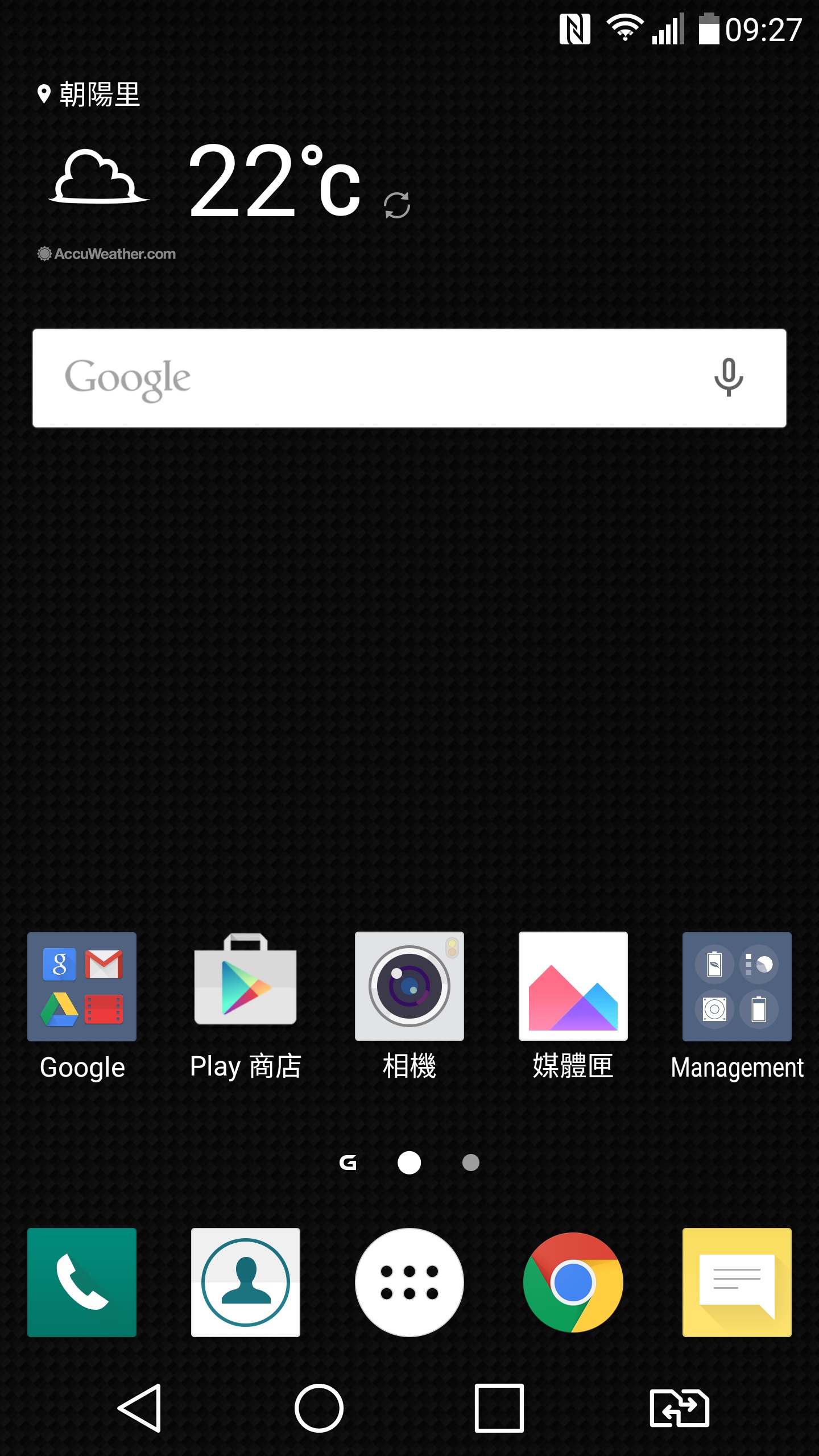This screenshot has height=1456, width=819.
Task: Open the app drawer
Action: [409, 1282]
